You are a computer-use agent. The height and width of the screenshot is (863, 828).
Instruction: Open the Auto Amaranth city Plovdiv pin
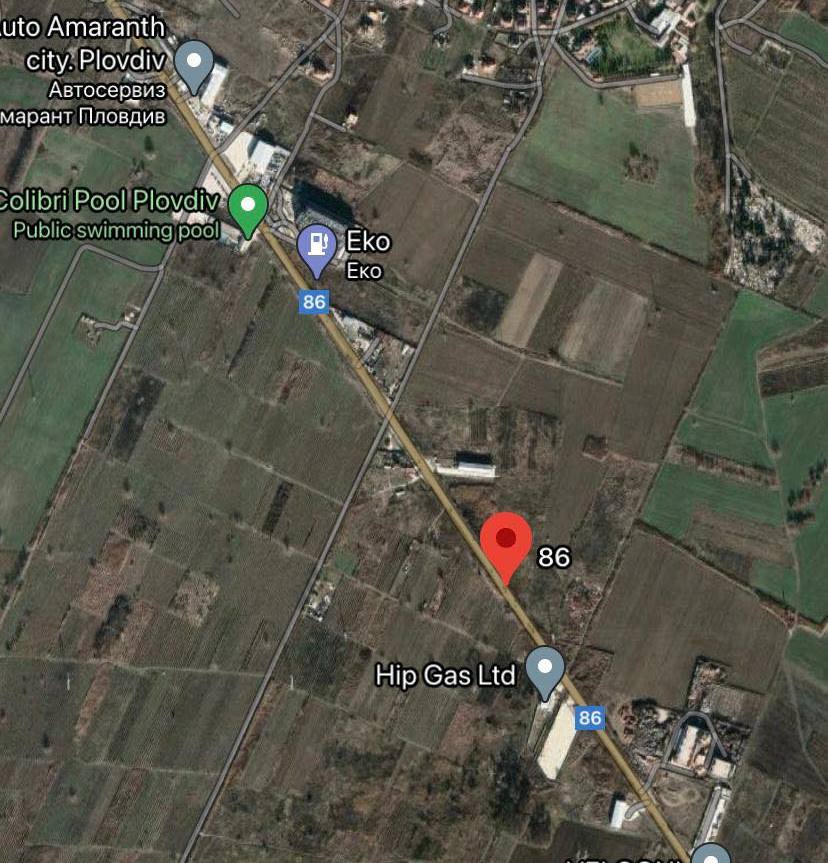(x=194, y=64)
